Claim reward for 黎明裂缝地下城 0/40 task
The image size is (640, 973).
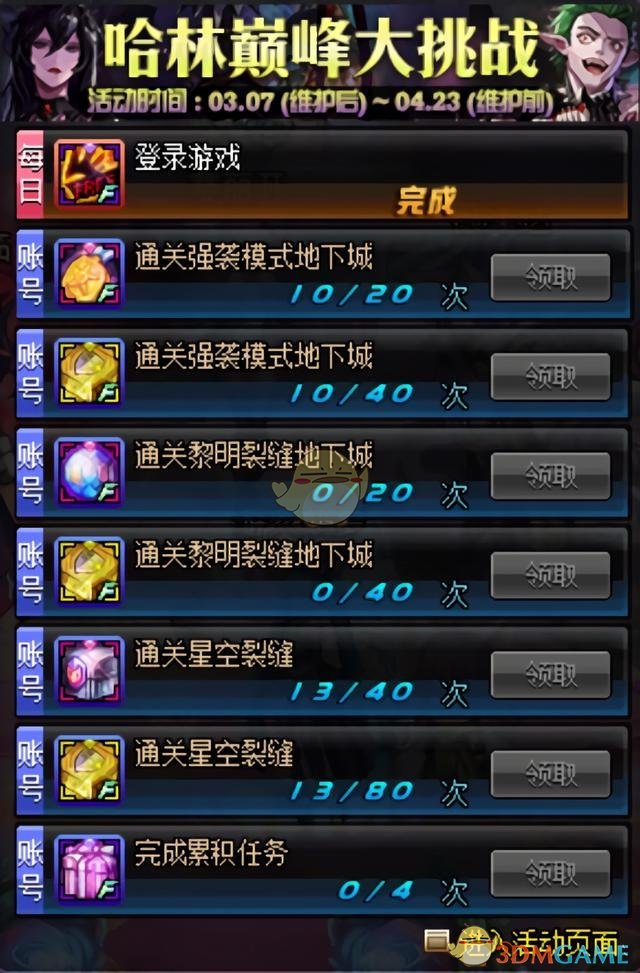(550, 574)
